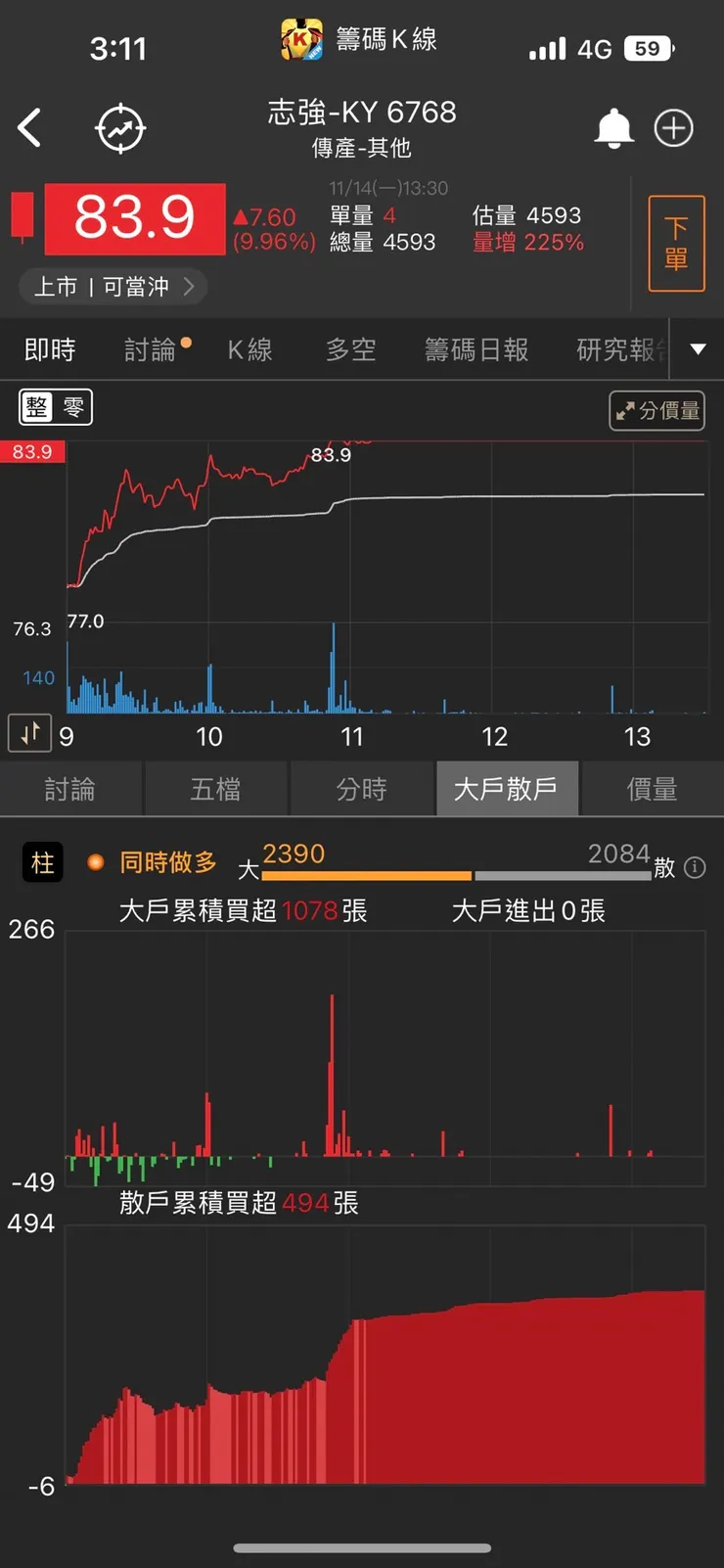Tap the 下單 order button
Screen dimensions: 724x1568
click(x=676, y=244)
